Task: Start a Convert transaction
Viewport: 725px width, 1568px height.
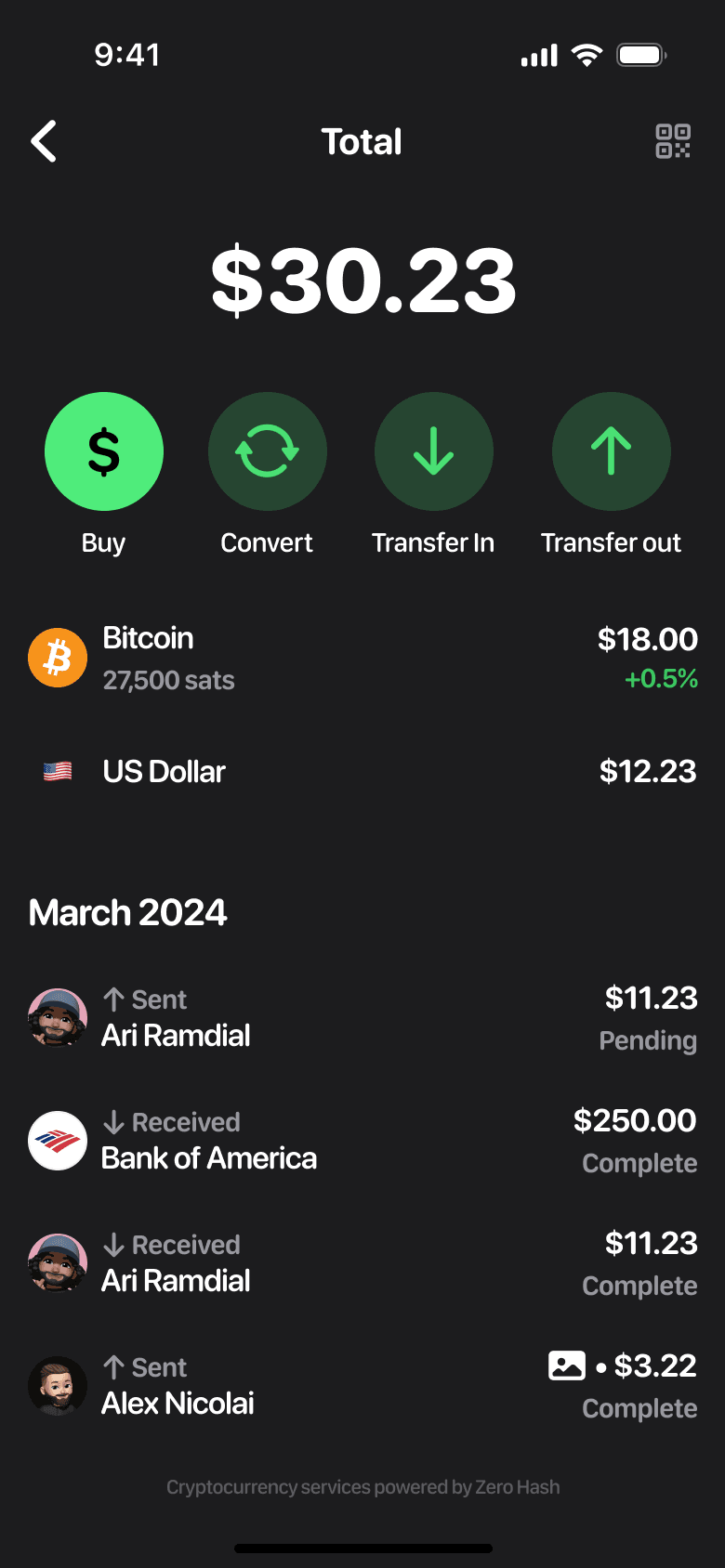Action: click(x=268, y=451)
